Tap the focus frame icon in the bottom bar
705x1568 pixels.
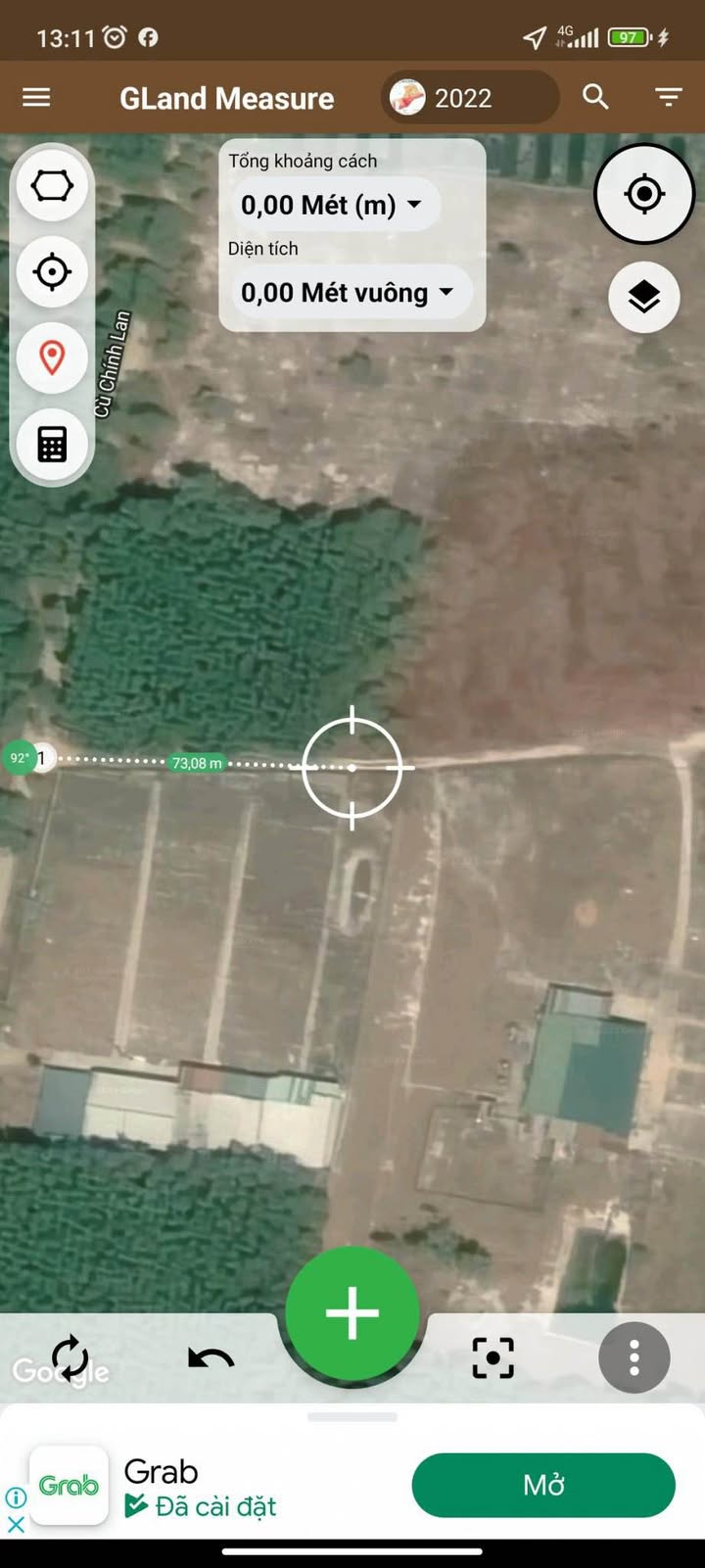pos(493,1357)
